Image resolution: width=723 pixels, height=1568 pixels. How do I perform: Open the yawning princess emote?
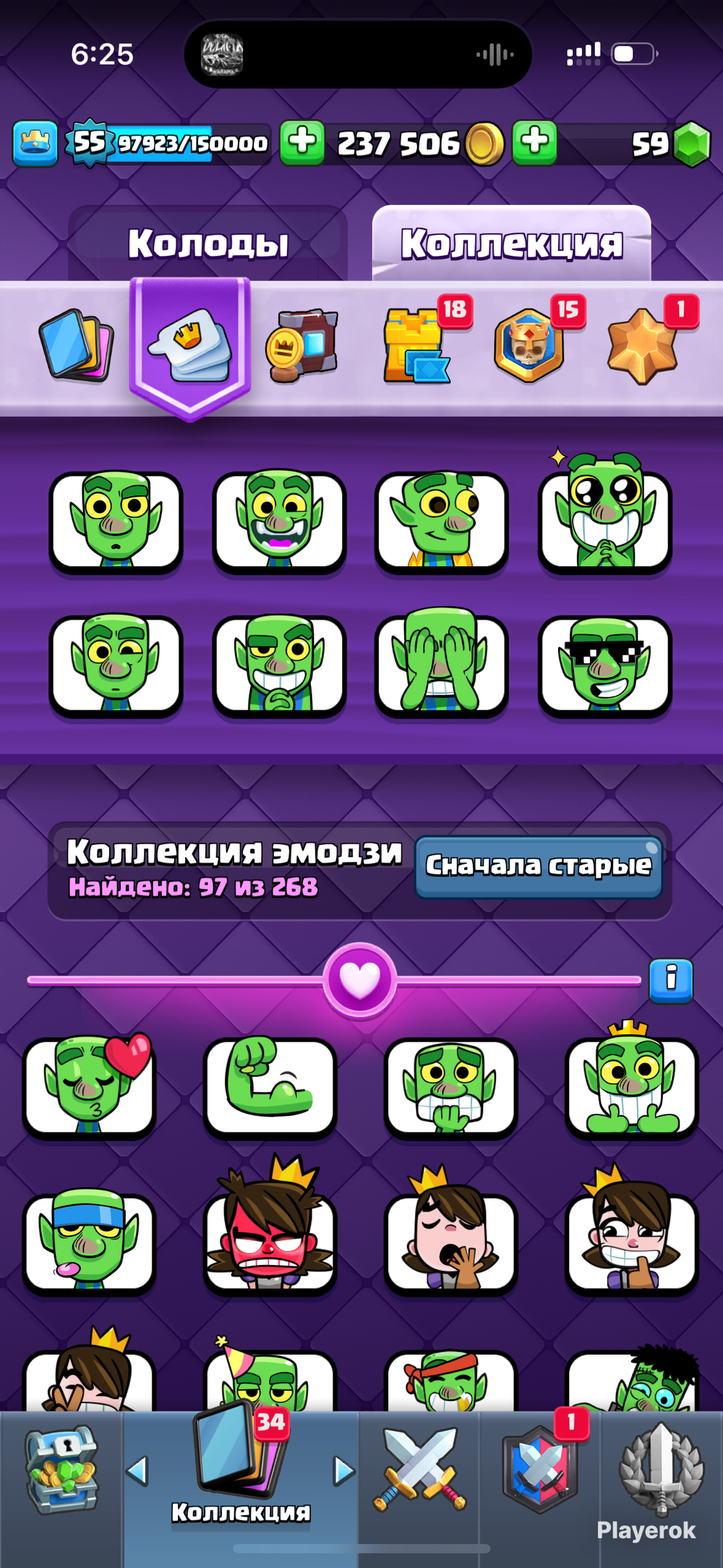(450, 1237)
